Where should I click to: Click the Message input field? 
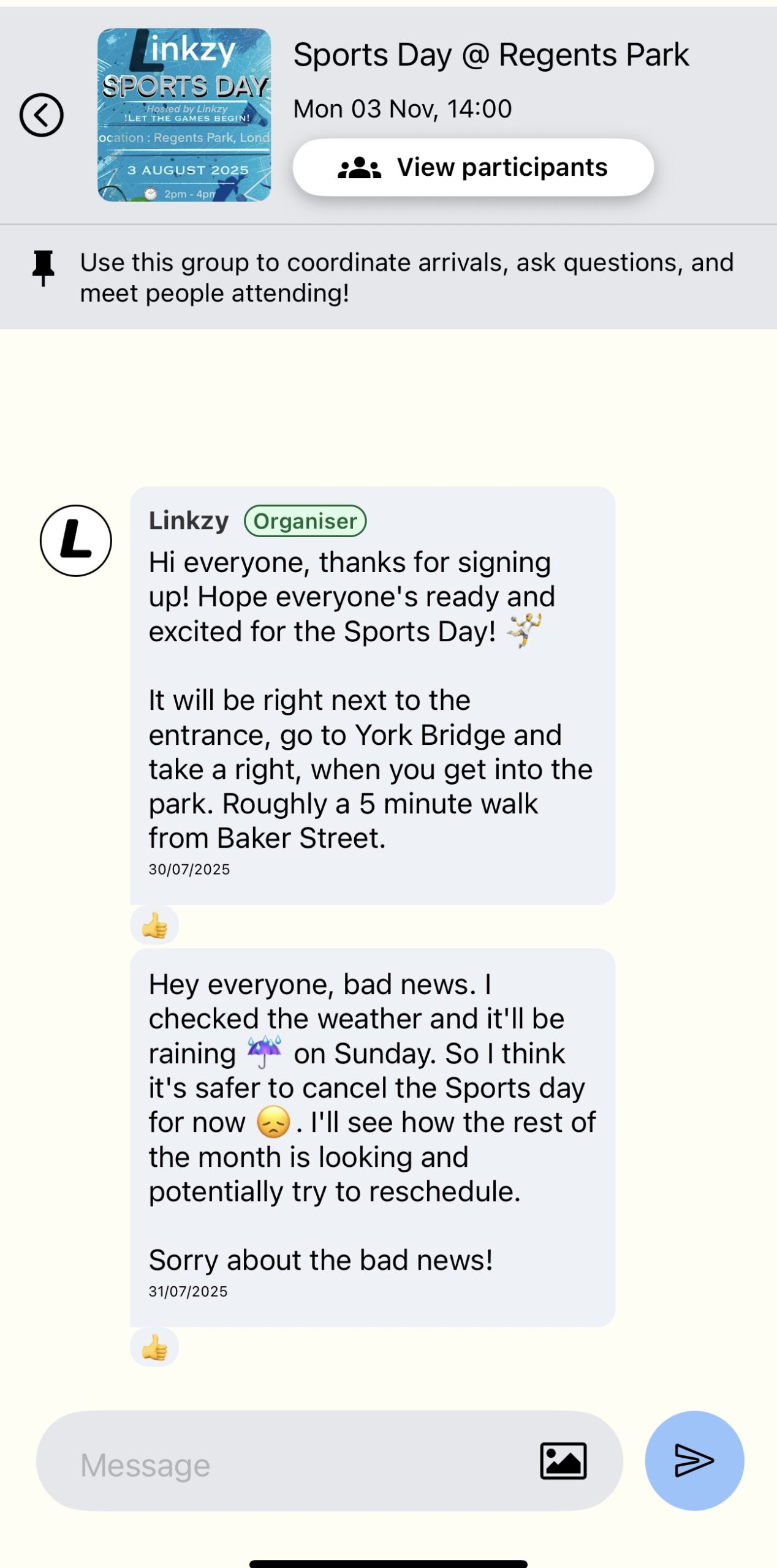[276, 1461]
